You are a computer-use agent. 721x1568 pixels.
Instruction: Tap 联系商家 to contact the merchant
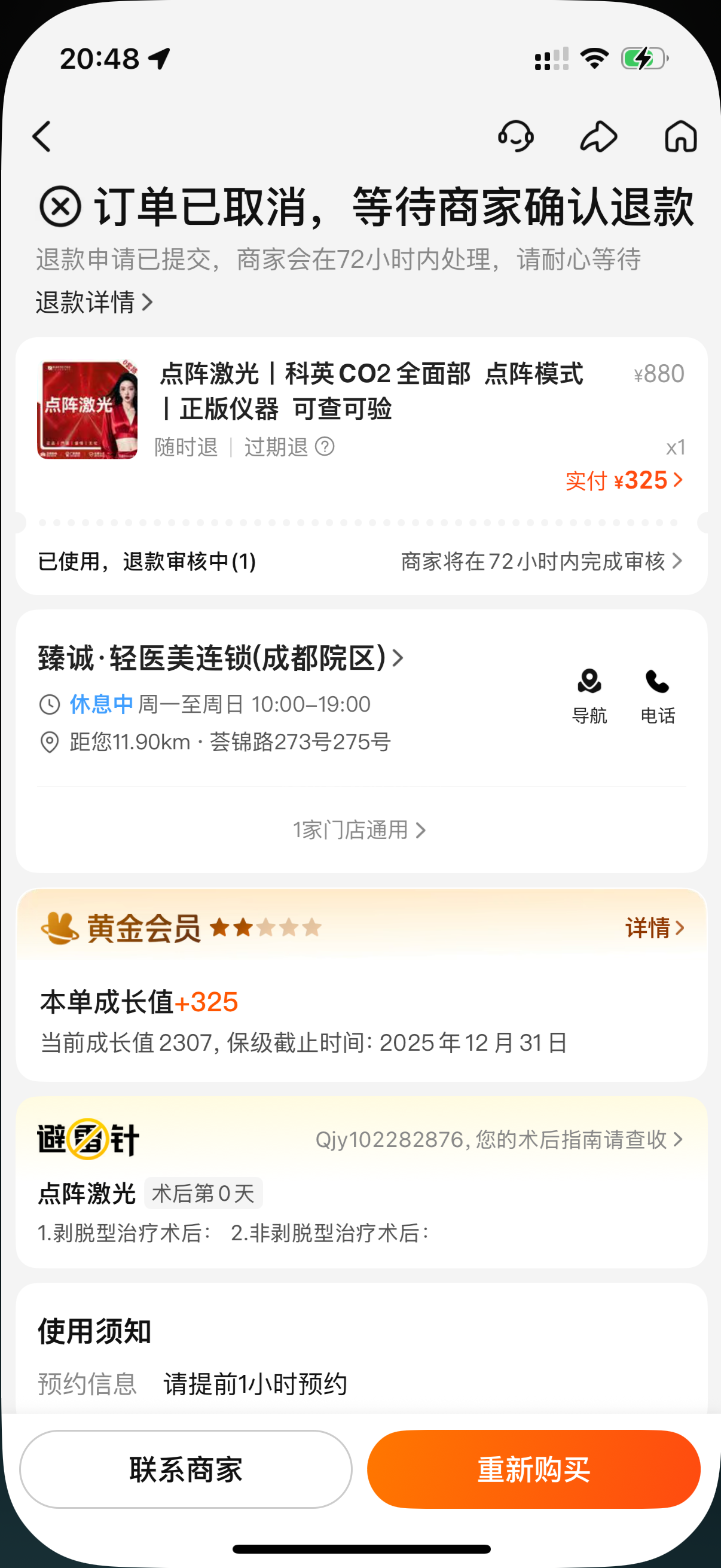[x=185, y=1469]
